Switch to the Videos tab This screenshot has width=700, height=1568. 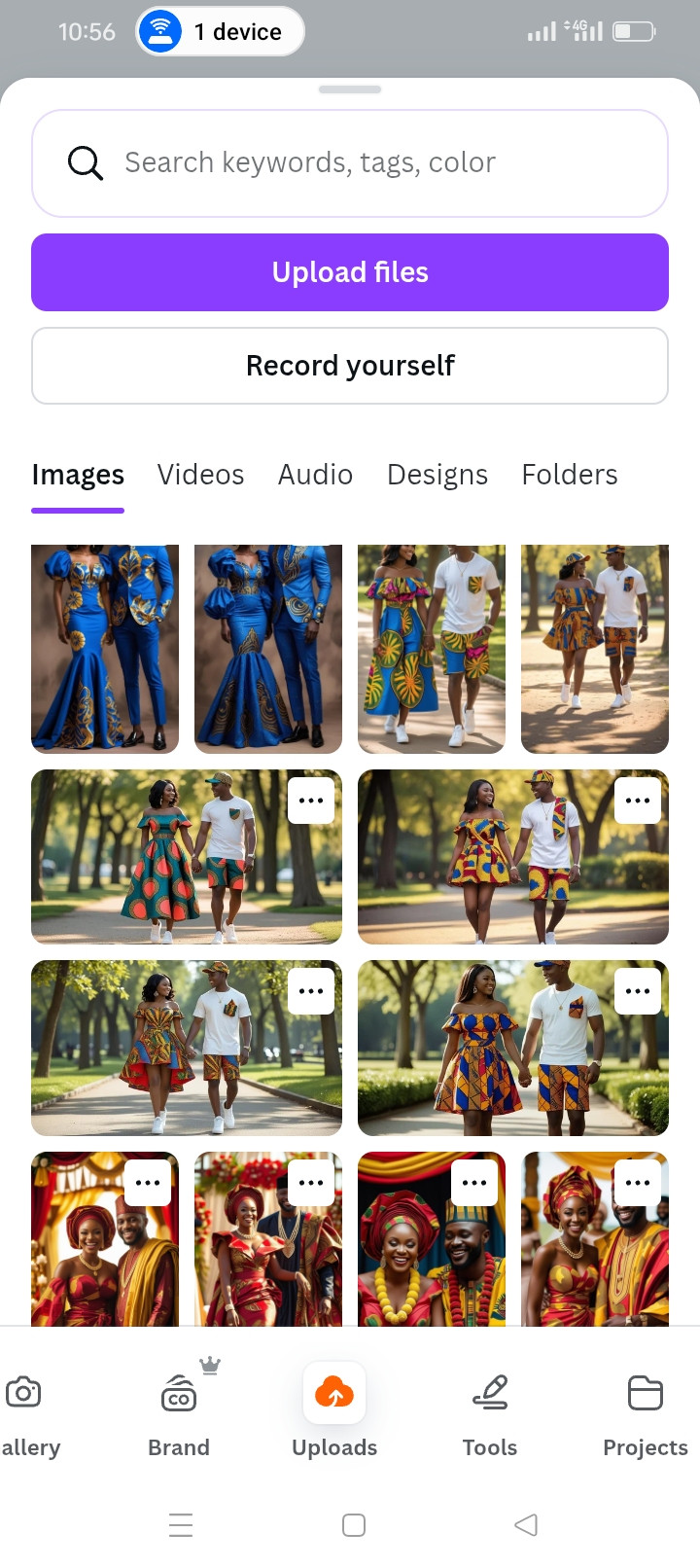pyautogui.click(x=200, y=475)
